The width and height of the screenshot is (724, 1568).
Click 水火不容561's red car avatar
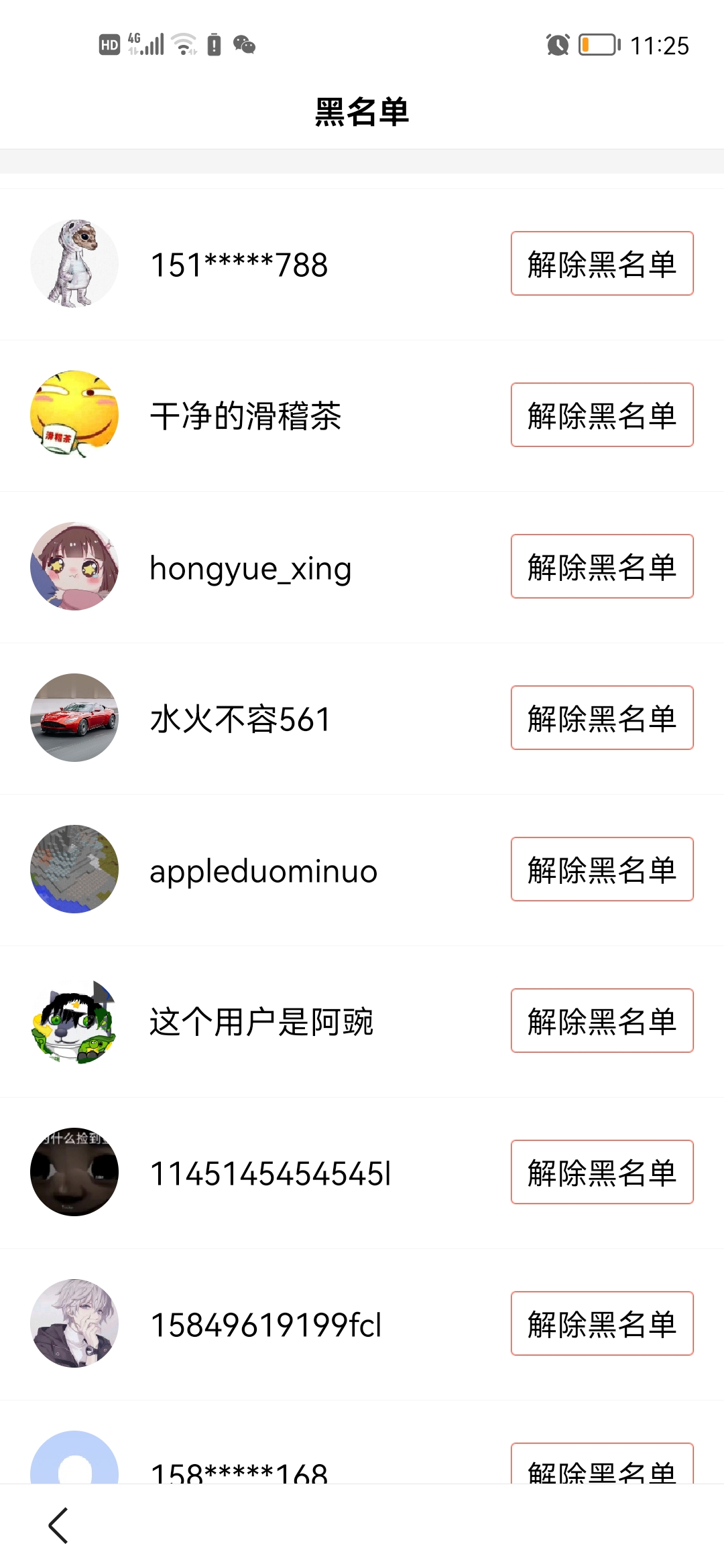[74, 718]
